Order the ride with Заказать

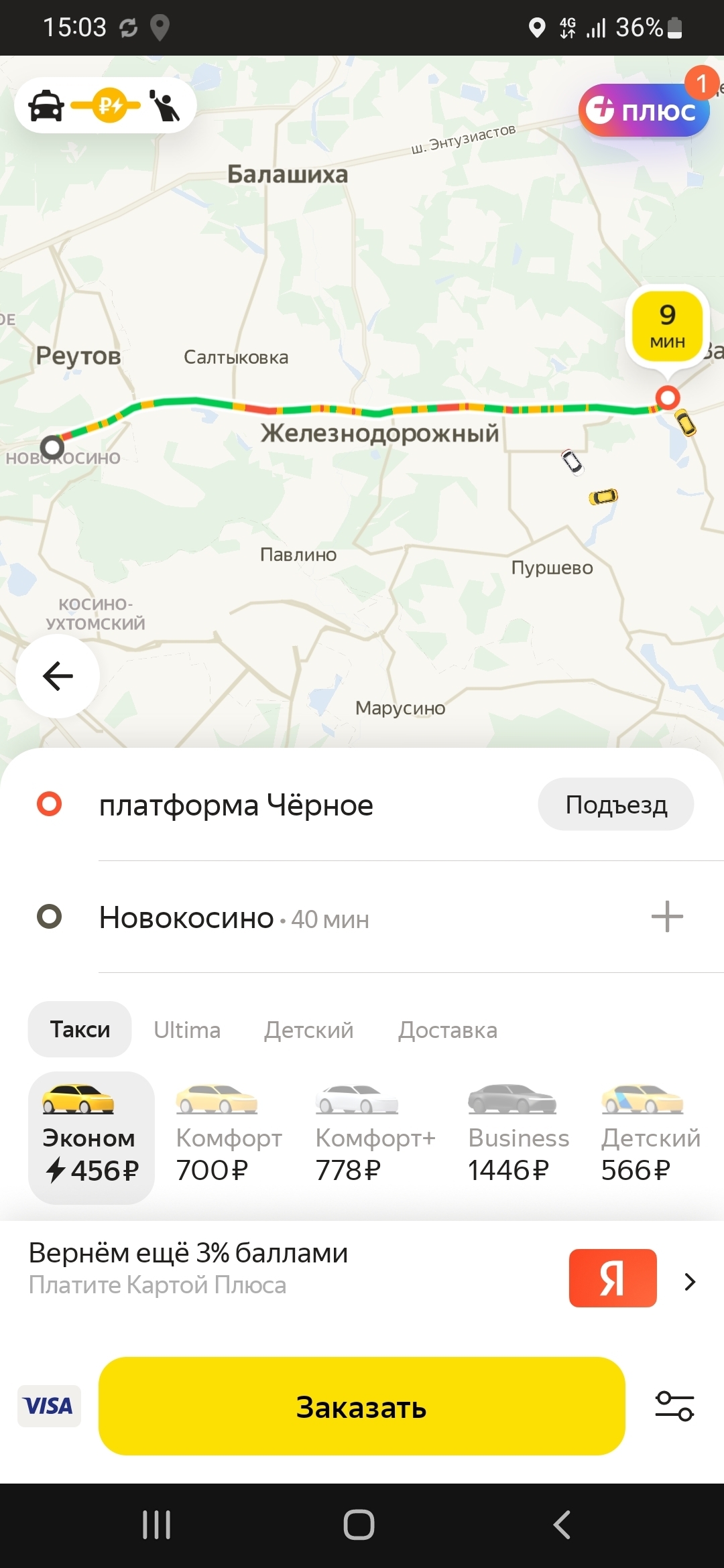(x=362, y=1406)
